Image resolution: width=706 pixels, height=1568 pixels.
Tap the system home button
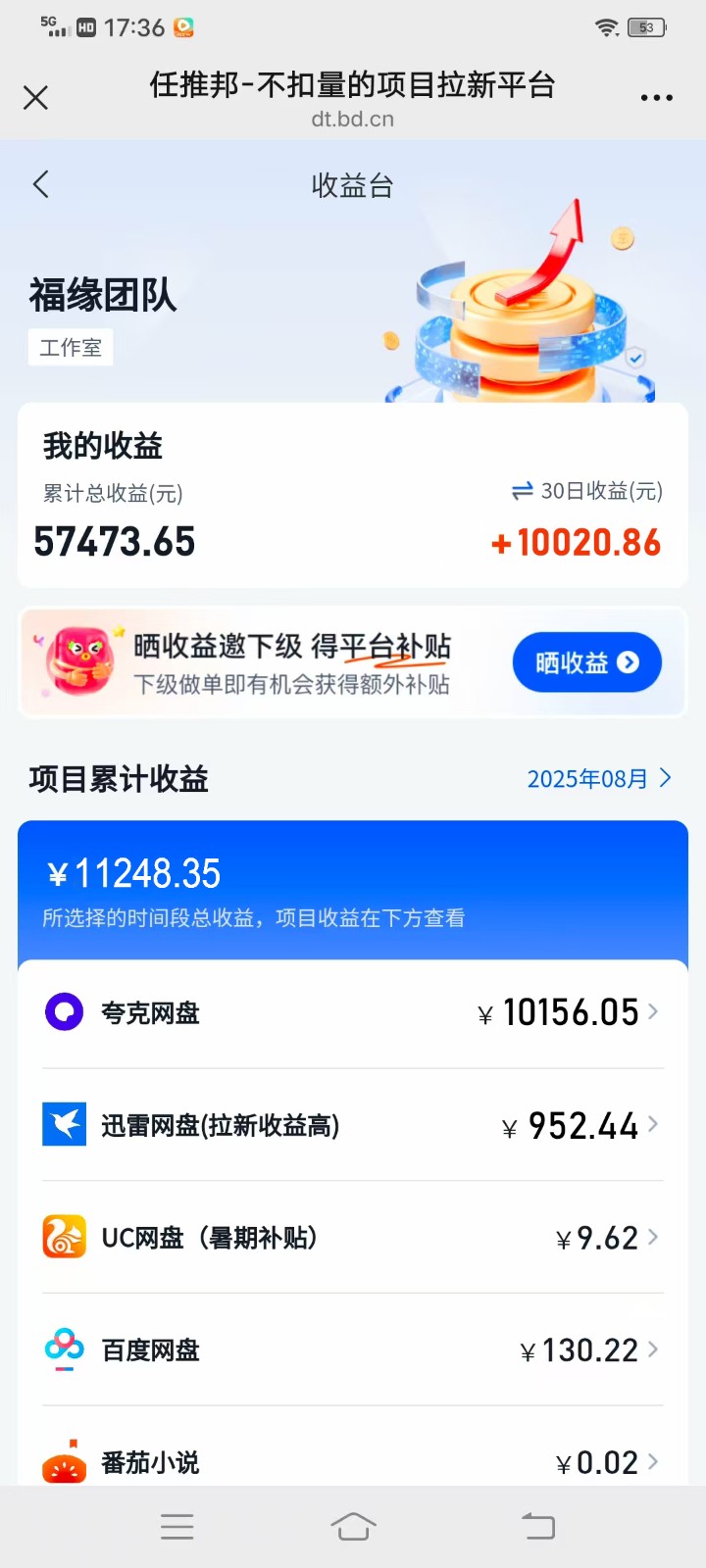(353, 1526)
